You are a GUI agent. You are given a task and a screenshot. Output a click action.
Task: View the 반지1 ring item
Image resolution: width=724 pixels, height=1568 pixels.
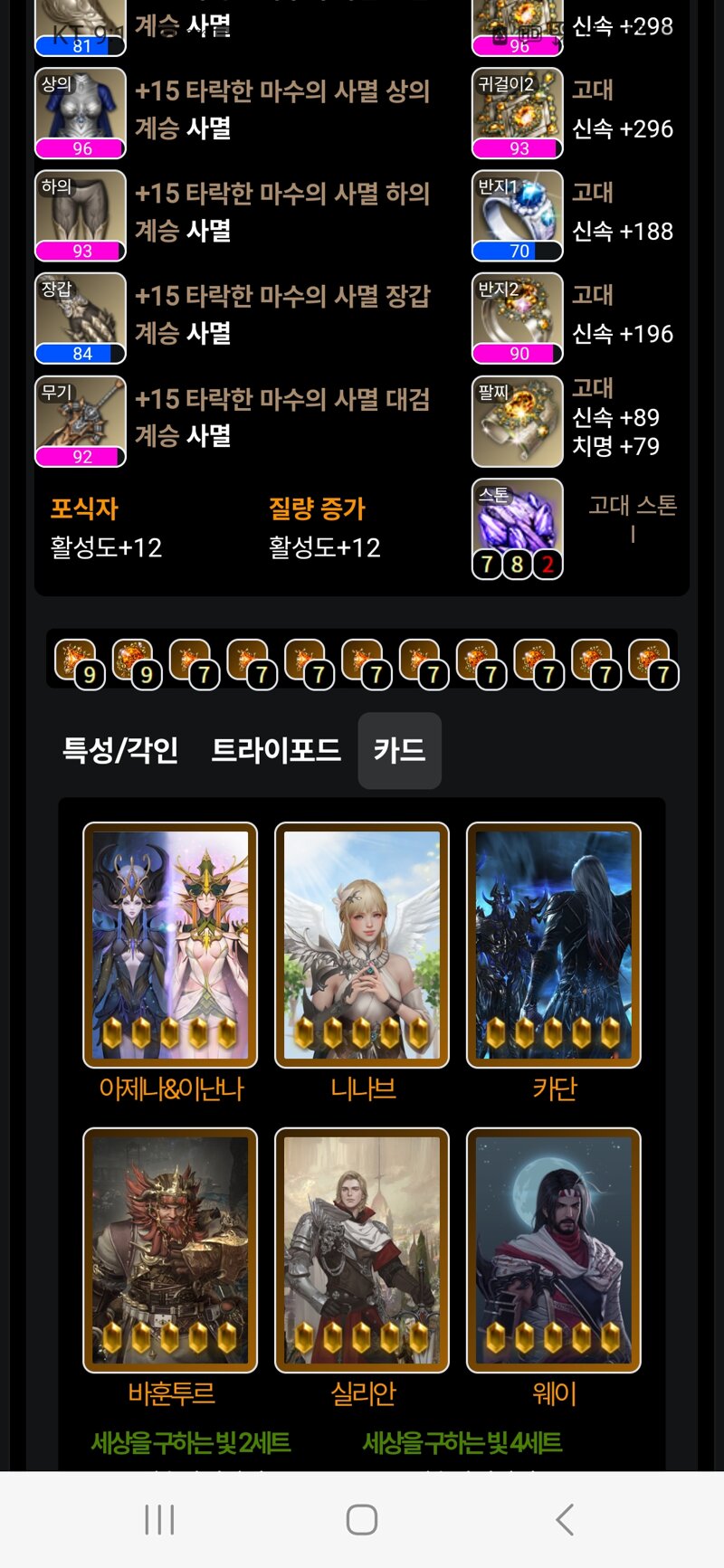click(x=518, y=215)
